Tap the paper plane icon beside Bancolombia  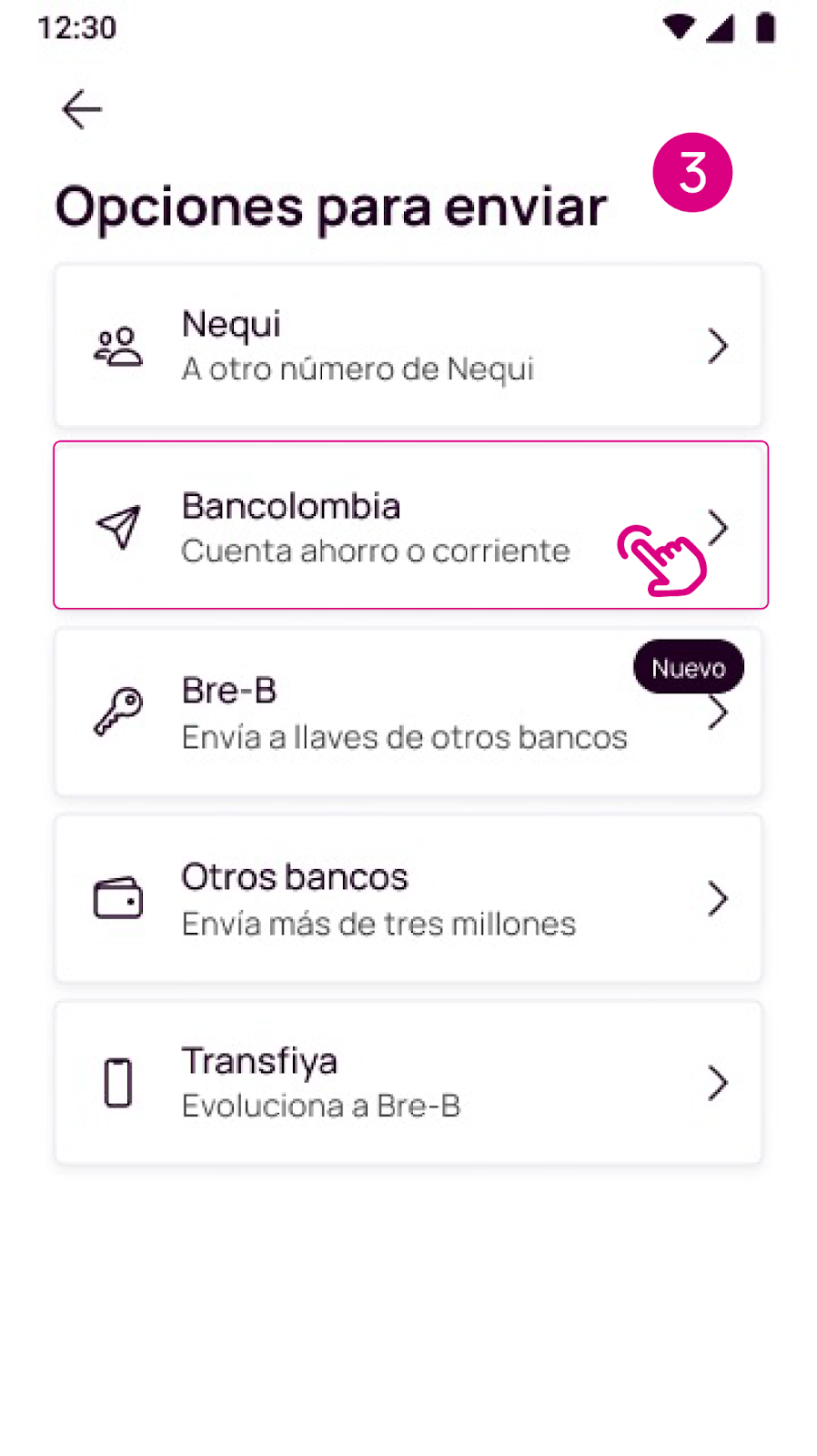point(118,526)
